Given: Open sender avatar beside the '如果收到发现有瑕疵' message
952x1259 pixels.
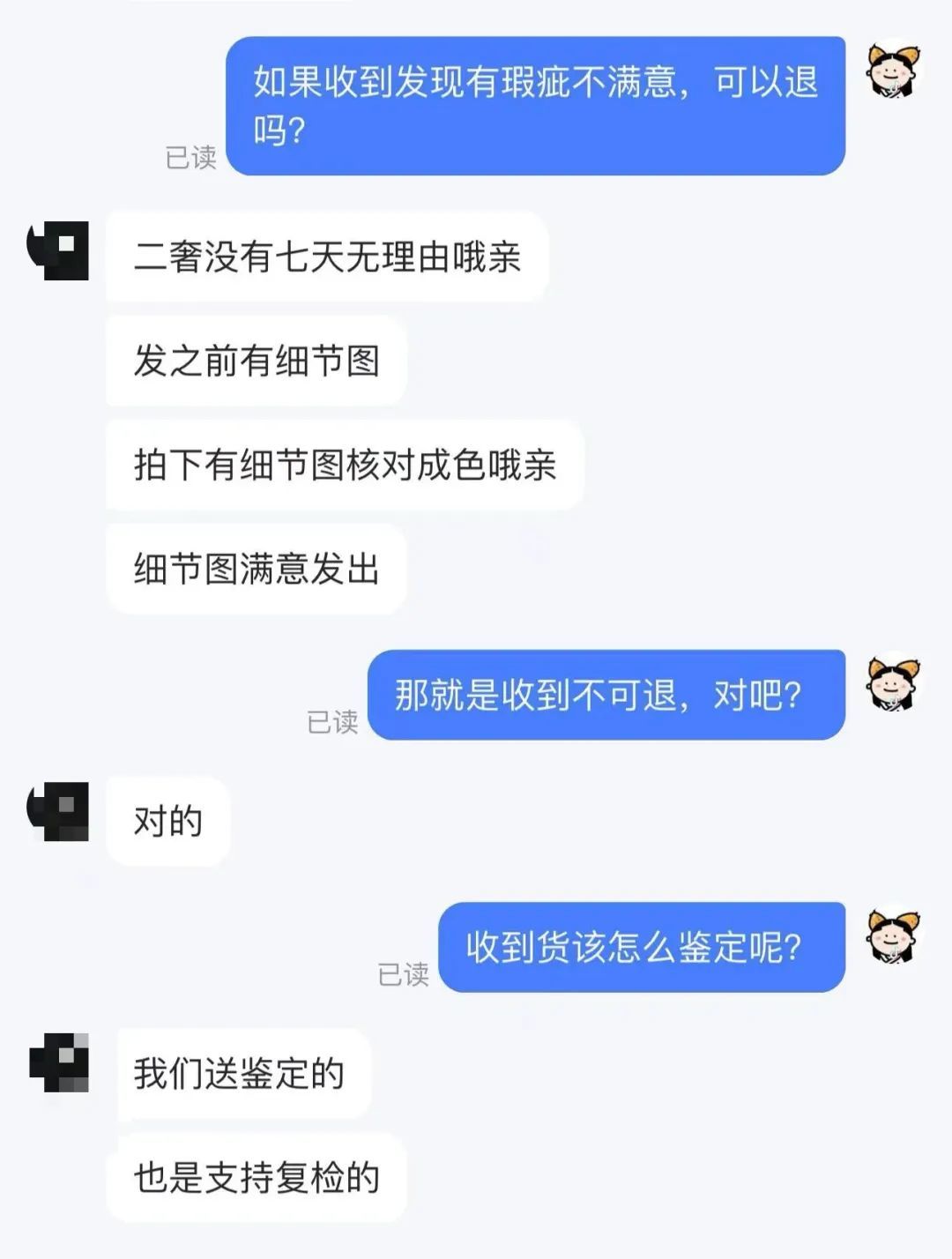Looking at the screenshot, I should (893, 71).
